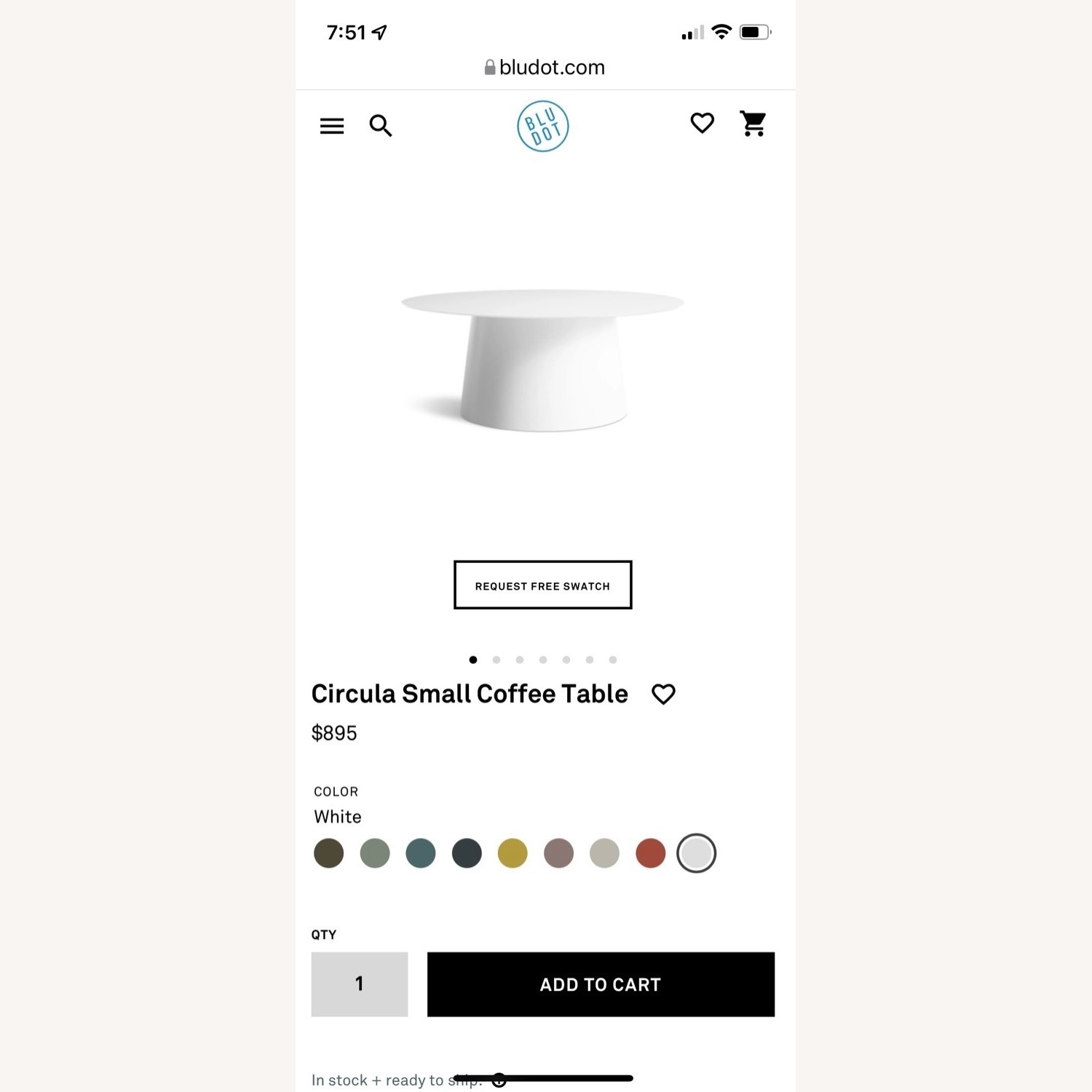Select the white color swatch

[697, 853]
